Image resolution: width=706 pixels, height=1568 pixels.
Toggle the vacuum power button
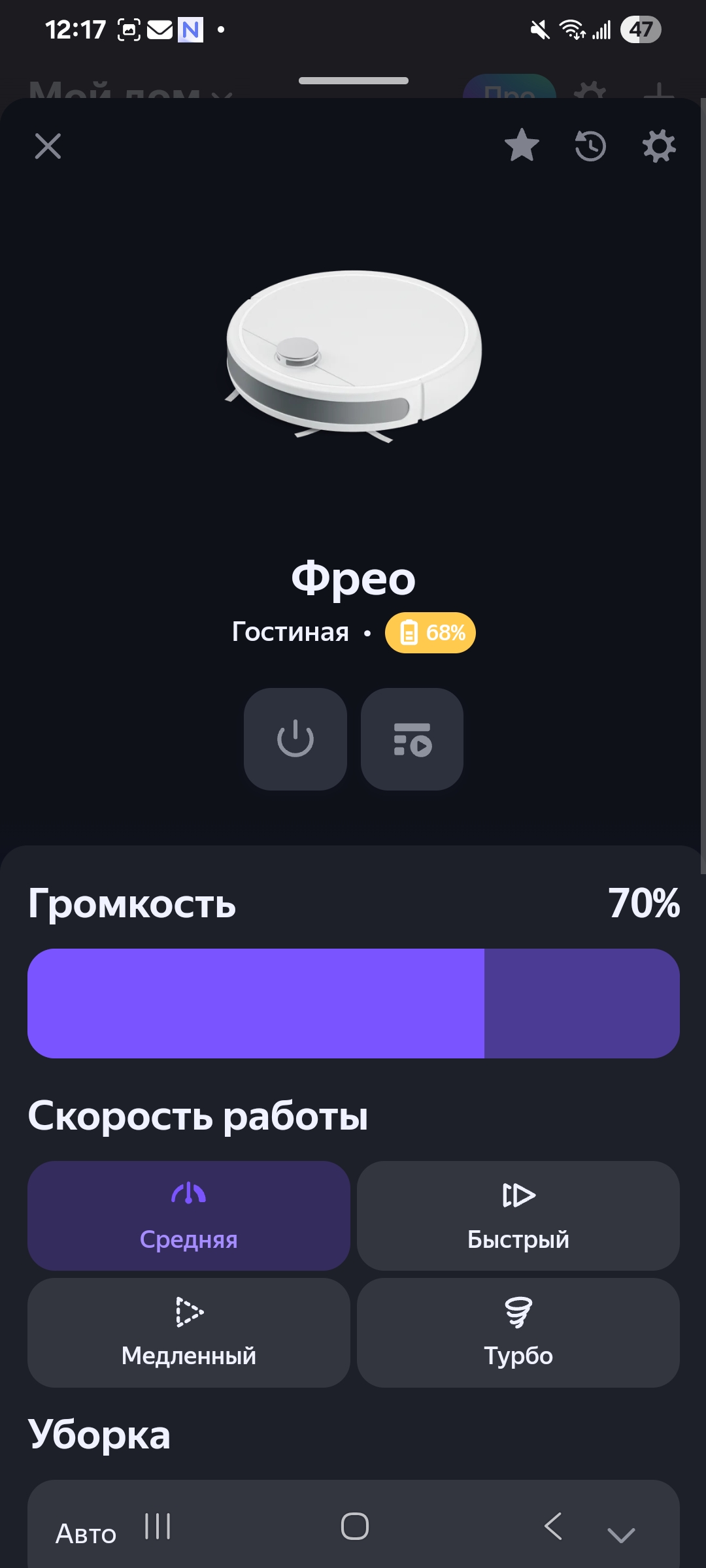[x=295, y=739]
